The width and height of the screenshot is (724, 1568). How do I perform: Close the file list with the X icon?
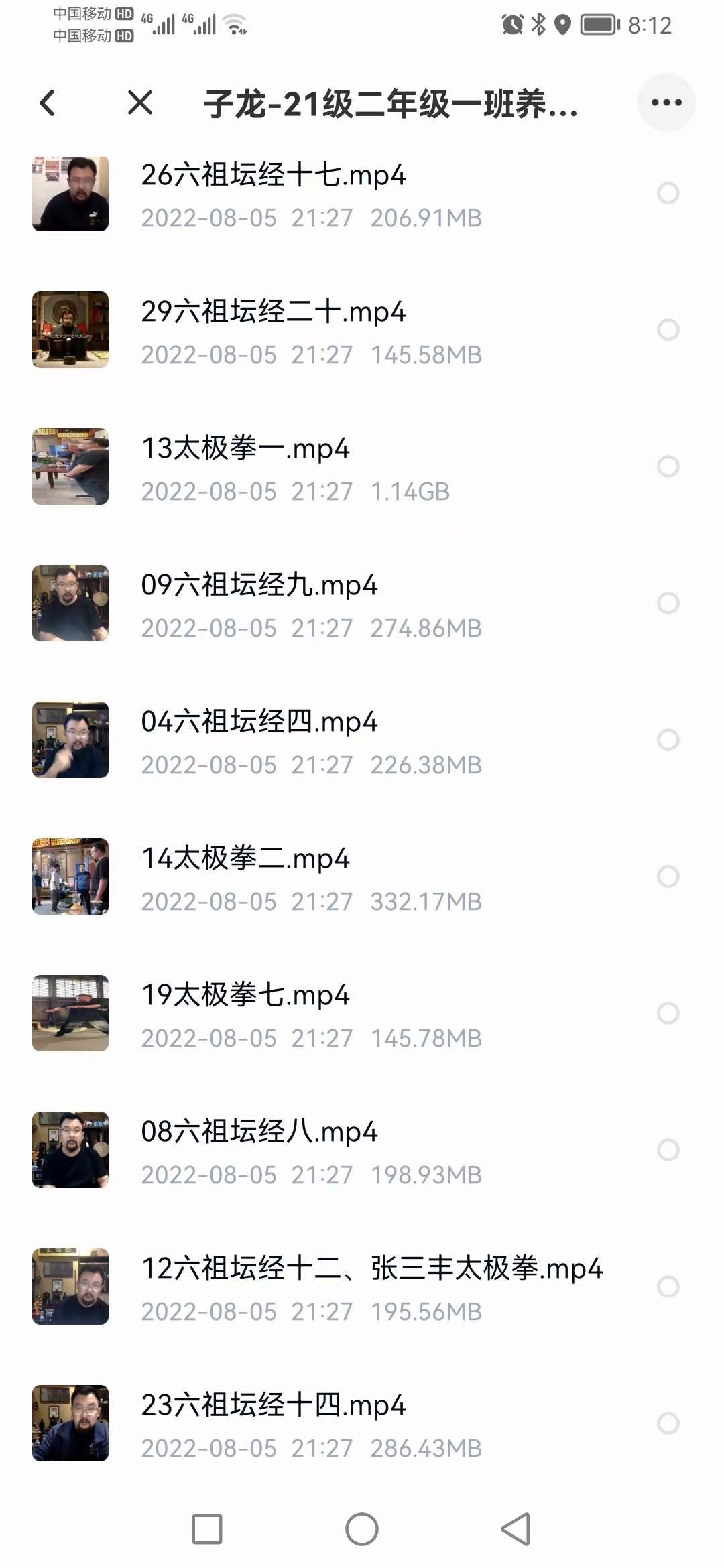tap(139, 104)
